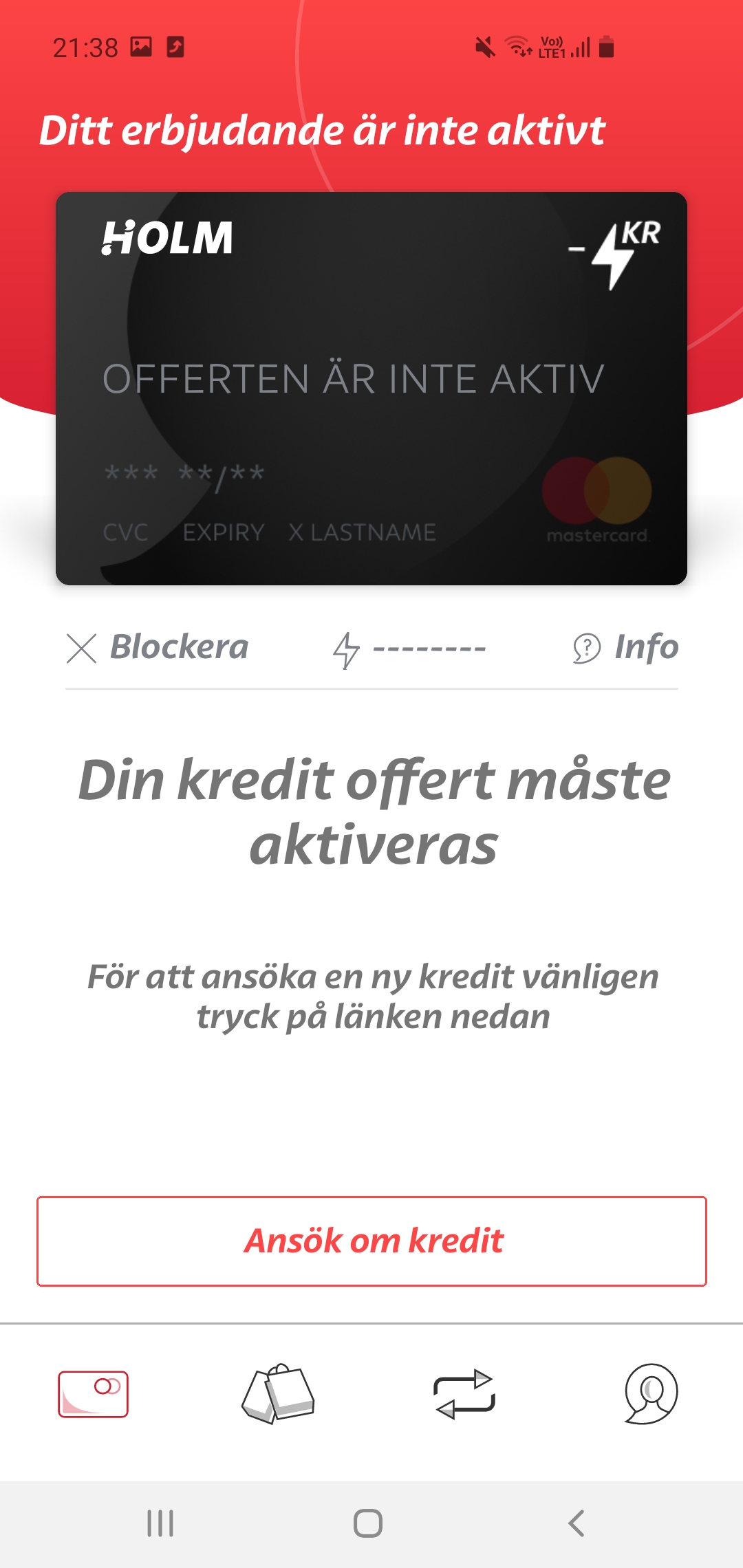The image size is (743, 1568).
Task: Tap the lightning bolt credit amount
Action: pyautogui.click(x=409, y=649)
